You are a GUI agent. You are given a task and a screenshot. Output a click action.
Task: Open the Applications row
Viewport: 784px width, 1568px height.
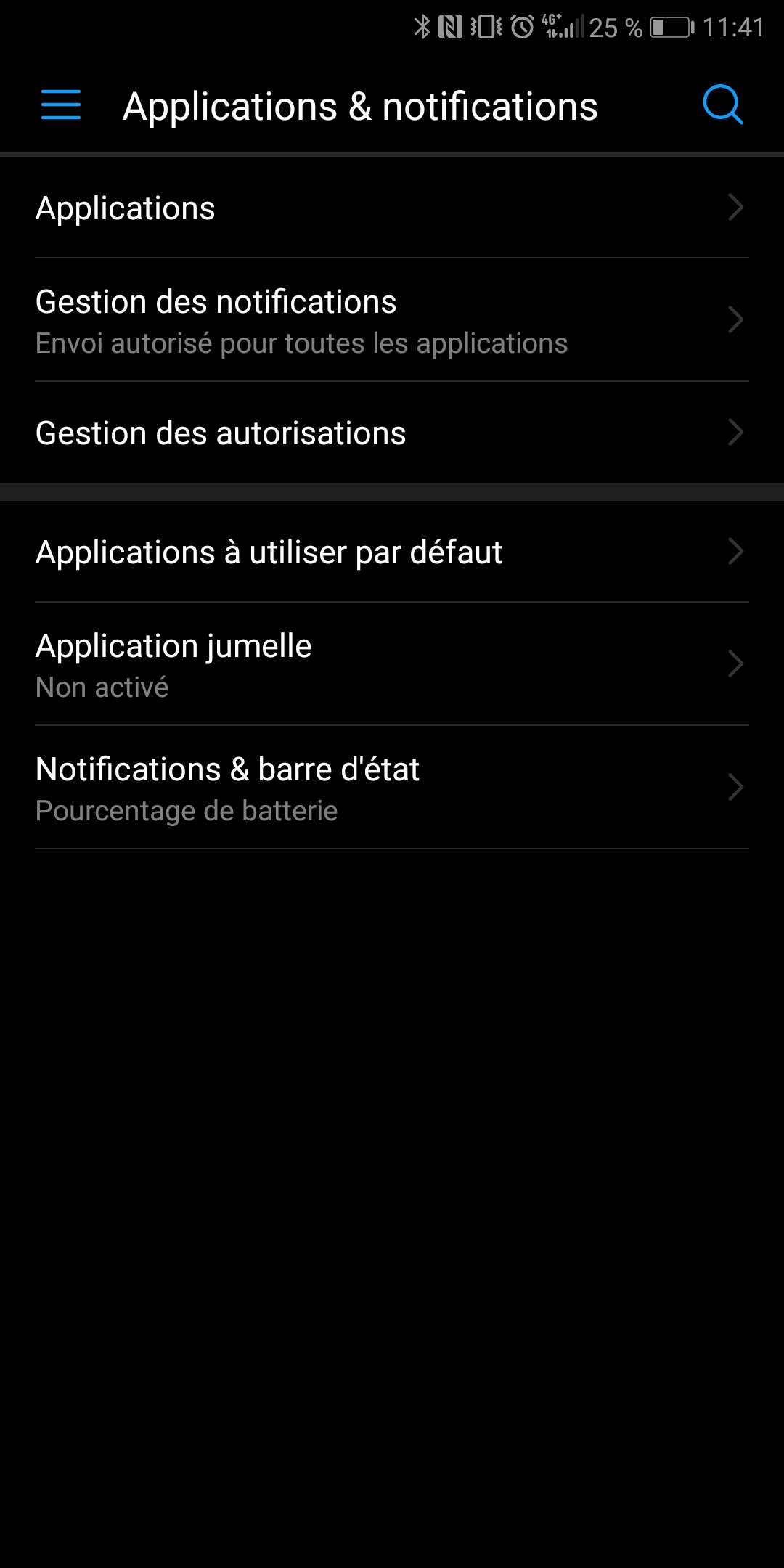coord(392,208)
